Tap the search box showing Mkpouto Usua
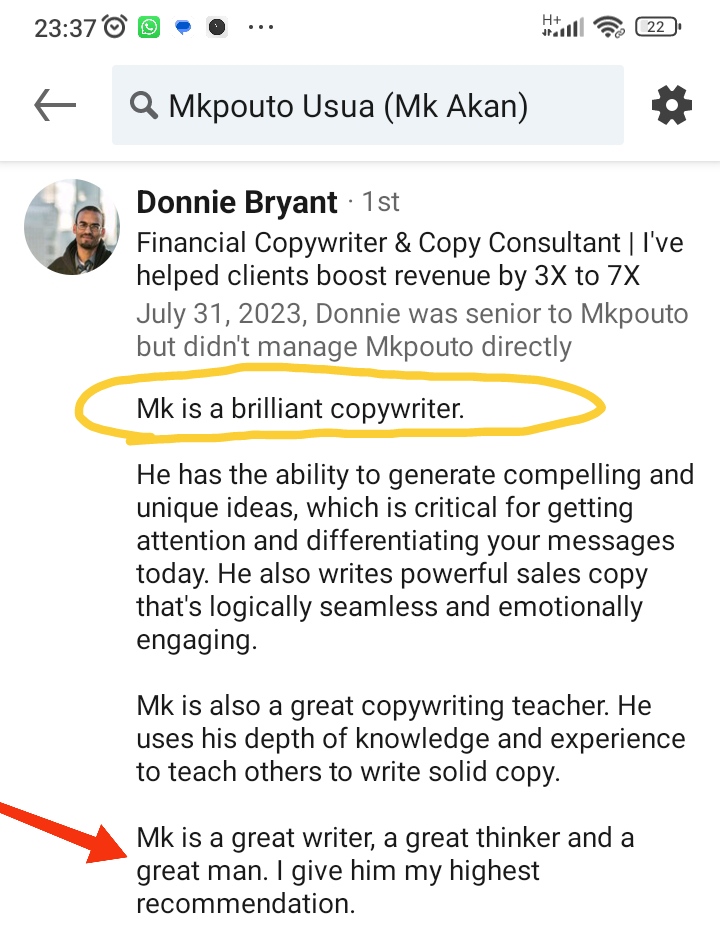 (367, 105)
